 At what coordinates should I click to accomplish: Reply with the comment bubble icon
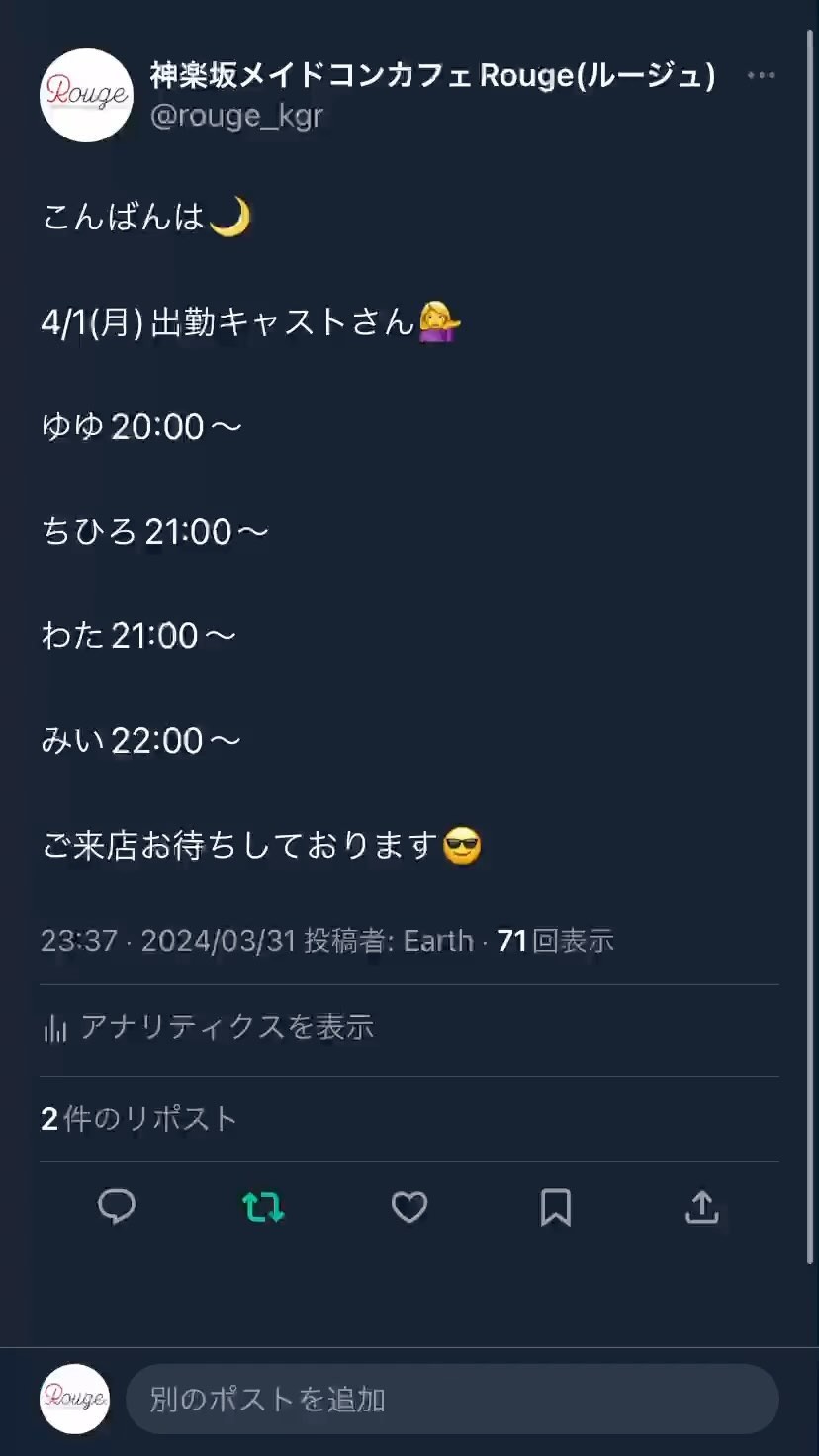[x=117, y=1207]
